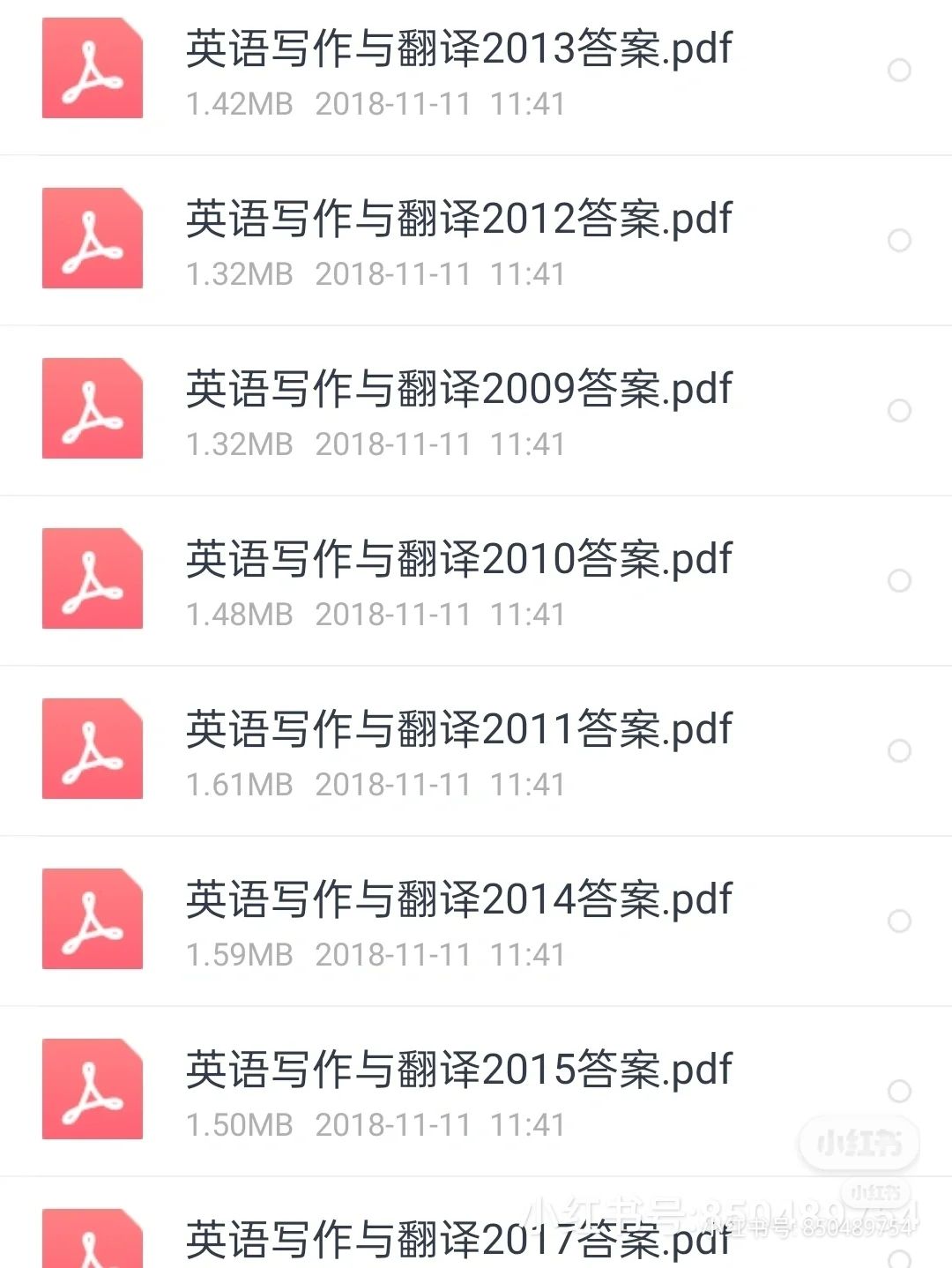
Task: Open 英语写作与翻译2009答案.pdf
Action: tap(476, 411)
